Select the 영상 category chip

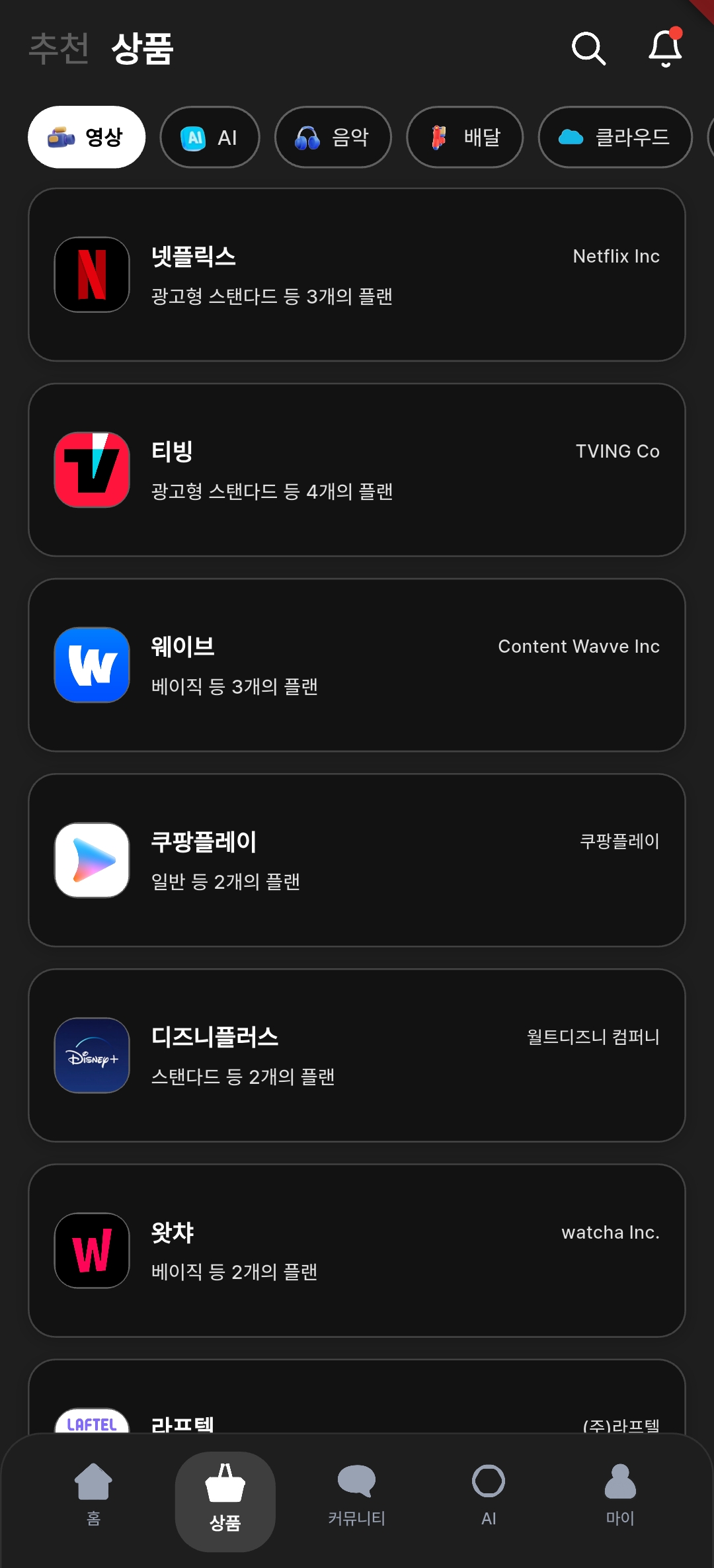tap(87, 138)
